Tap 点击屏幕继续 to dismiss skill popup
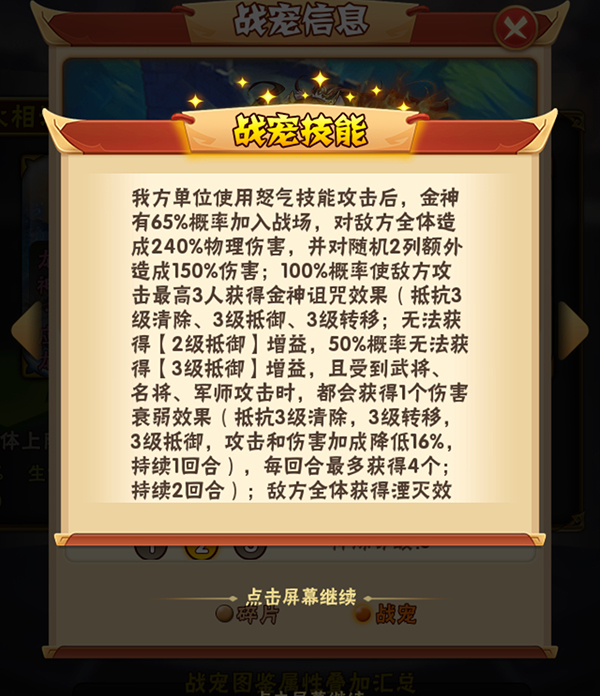The width and height of the screenshot is (600, 696). 300,597
